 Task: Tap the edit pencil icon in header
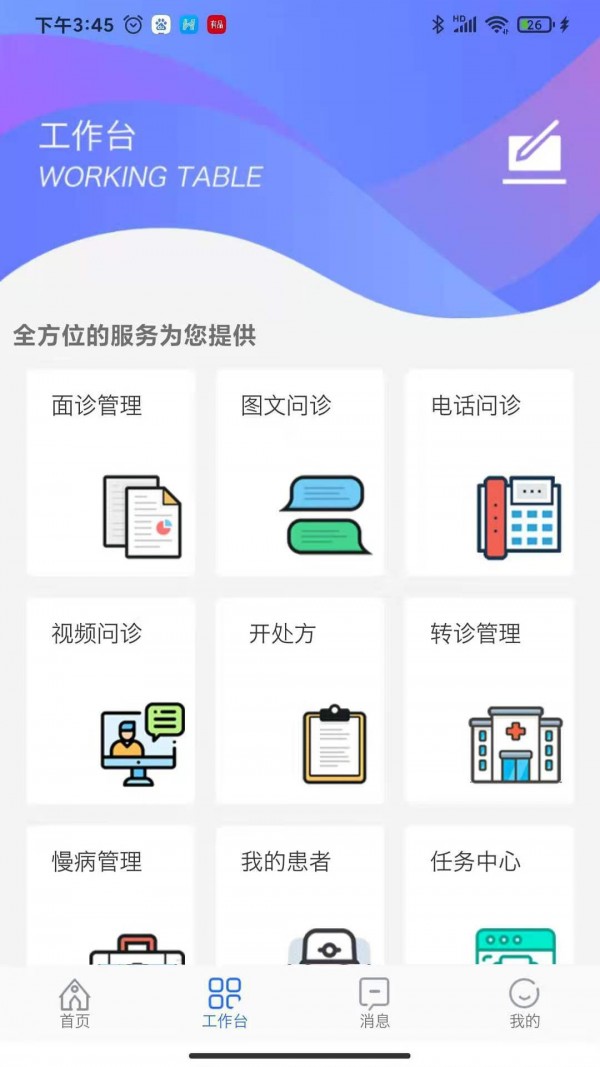[535, 152]
